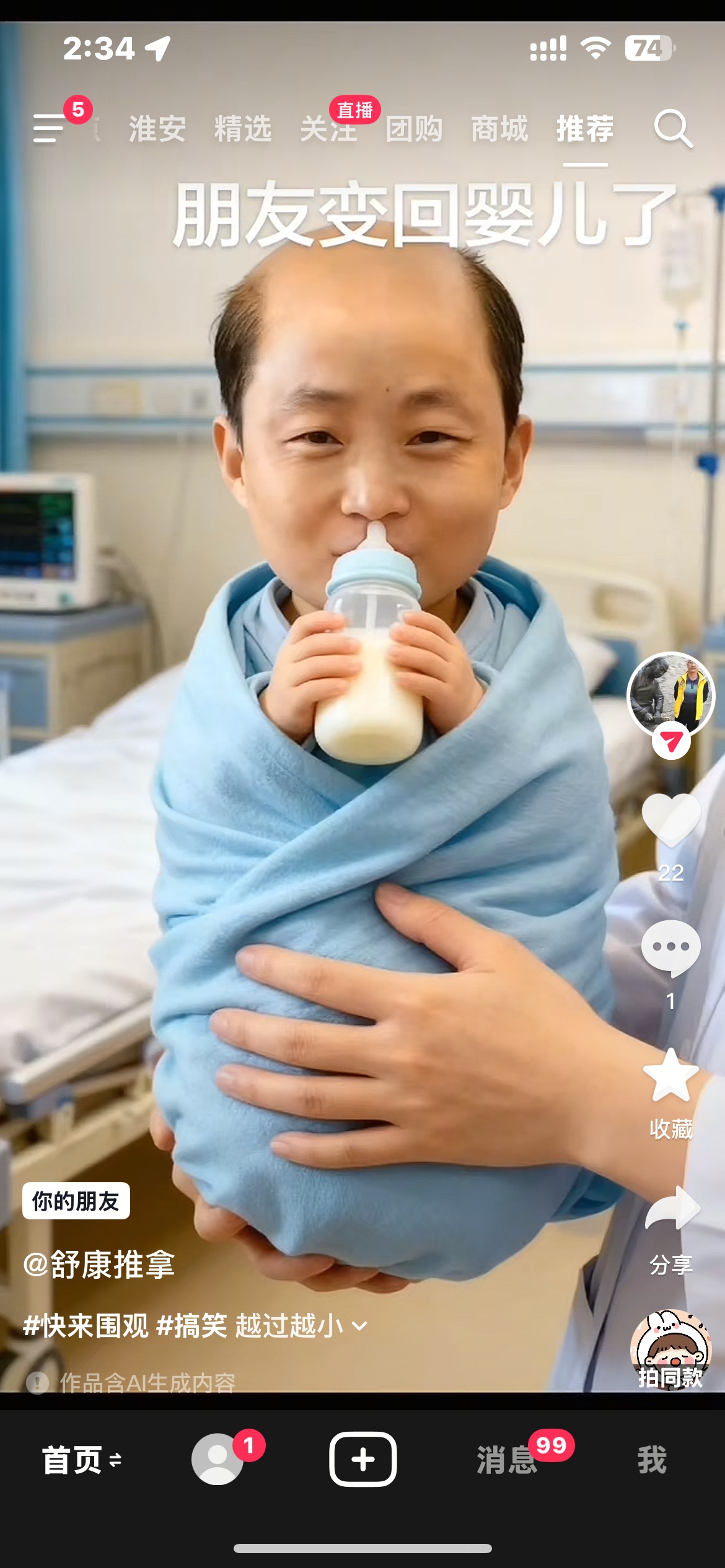Viewport: 725px width, 1568px height.
Task: Open the #快来围观 hashtag
Action: pyautogui.click(x=86, y=1326)
